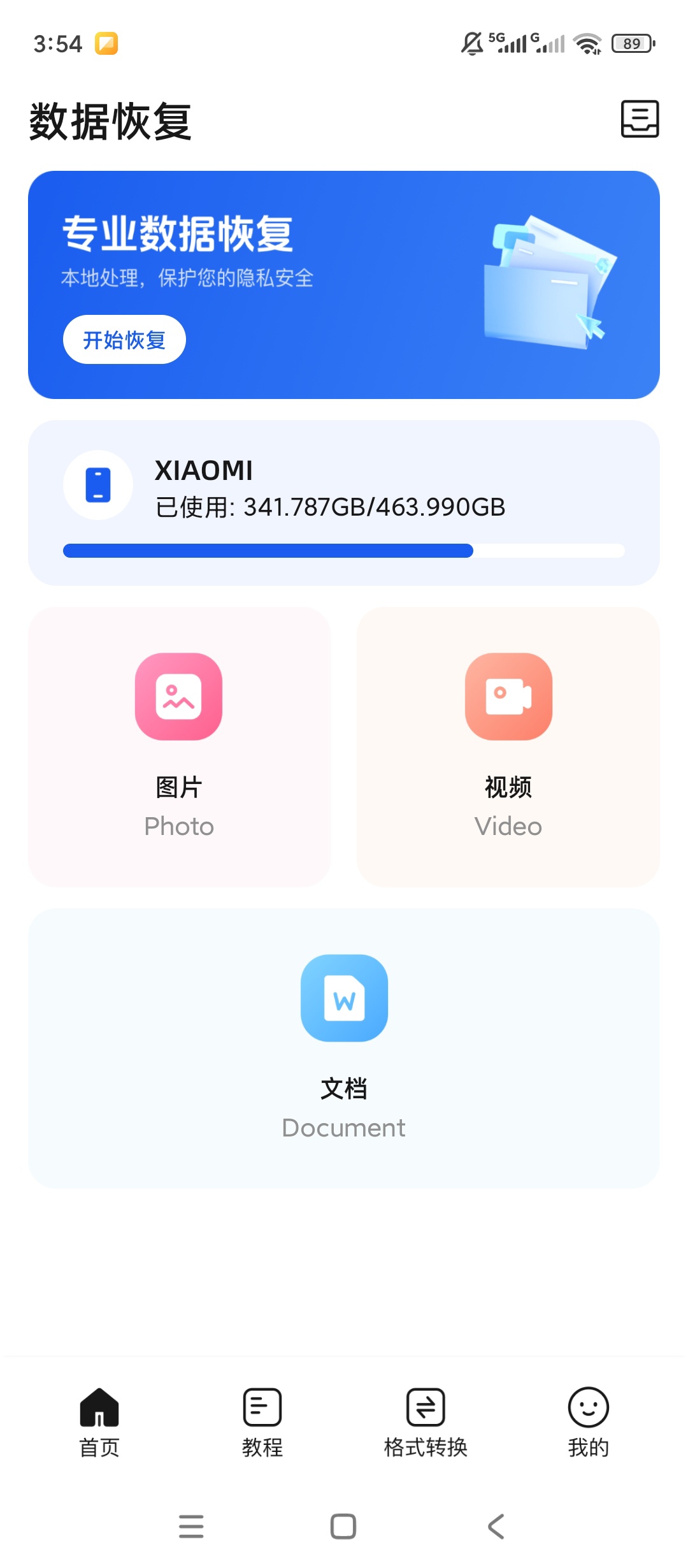
Task: Open recent apps from the navigation bar
Action: (x=191, y=1527)
